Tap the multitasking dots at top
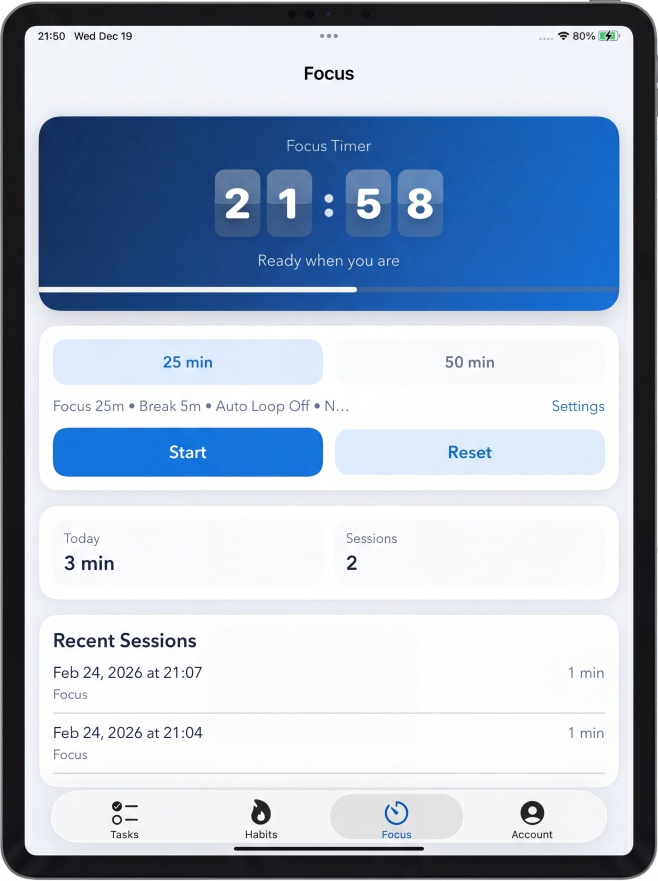The width and height of the screenshot is (658, 881). (x=329, y=36)
